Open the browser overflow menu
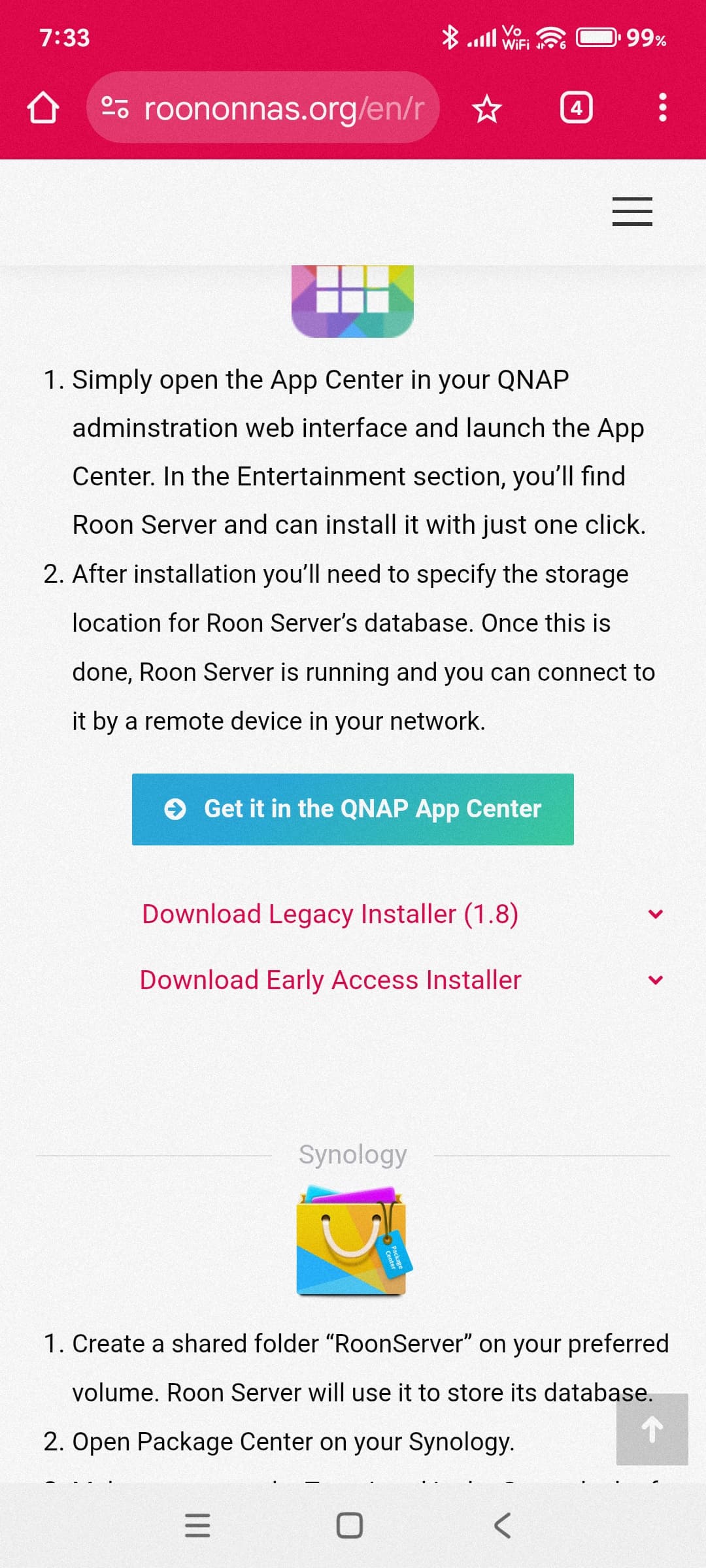Viewport: 706px width, 1568px height. click(x=662, y=108)
